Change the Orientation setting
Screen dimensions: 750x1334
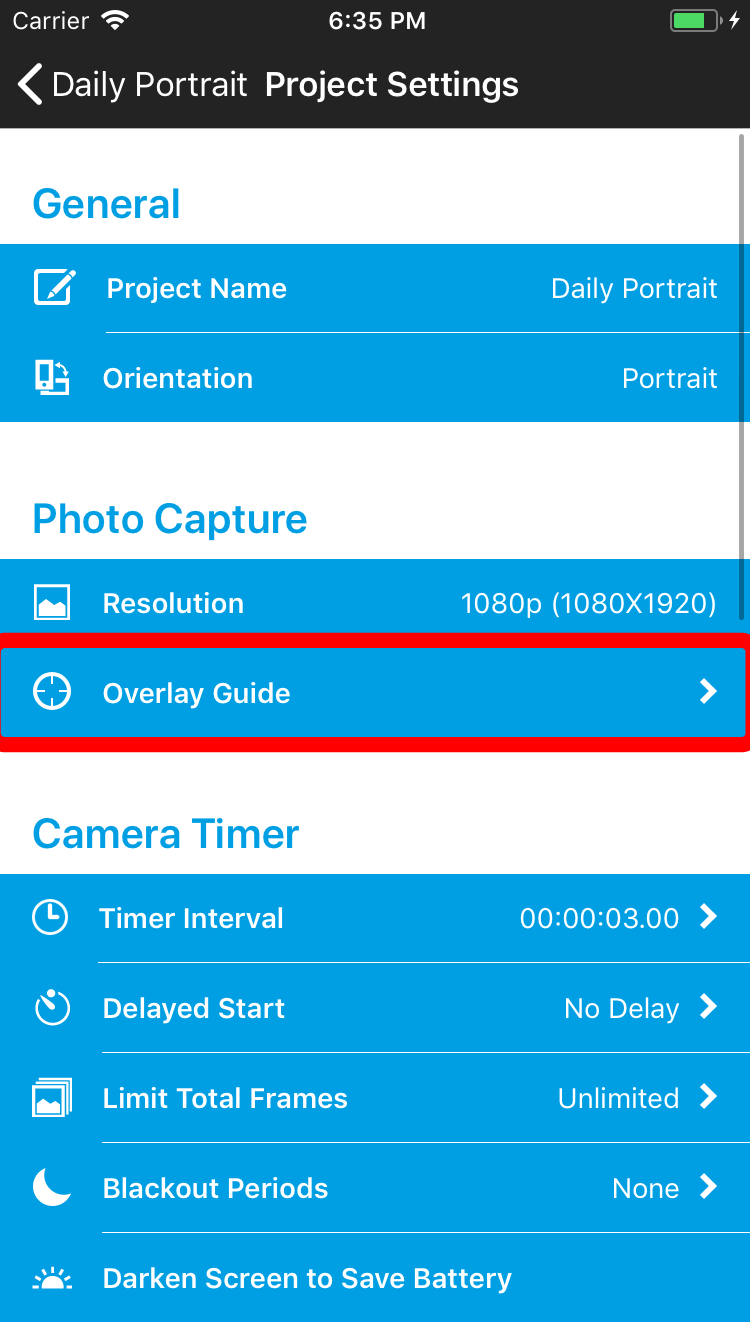(375, 378)
